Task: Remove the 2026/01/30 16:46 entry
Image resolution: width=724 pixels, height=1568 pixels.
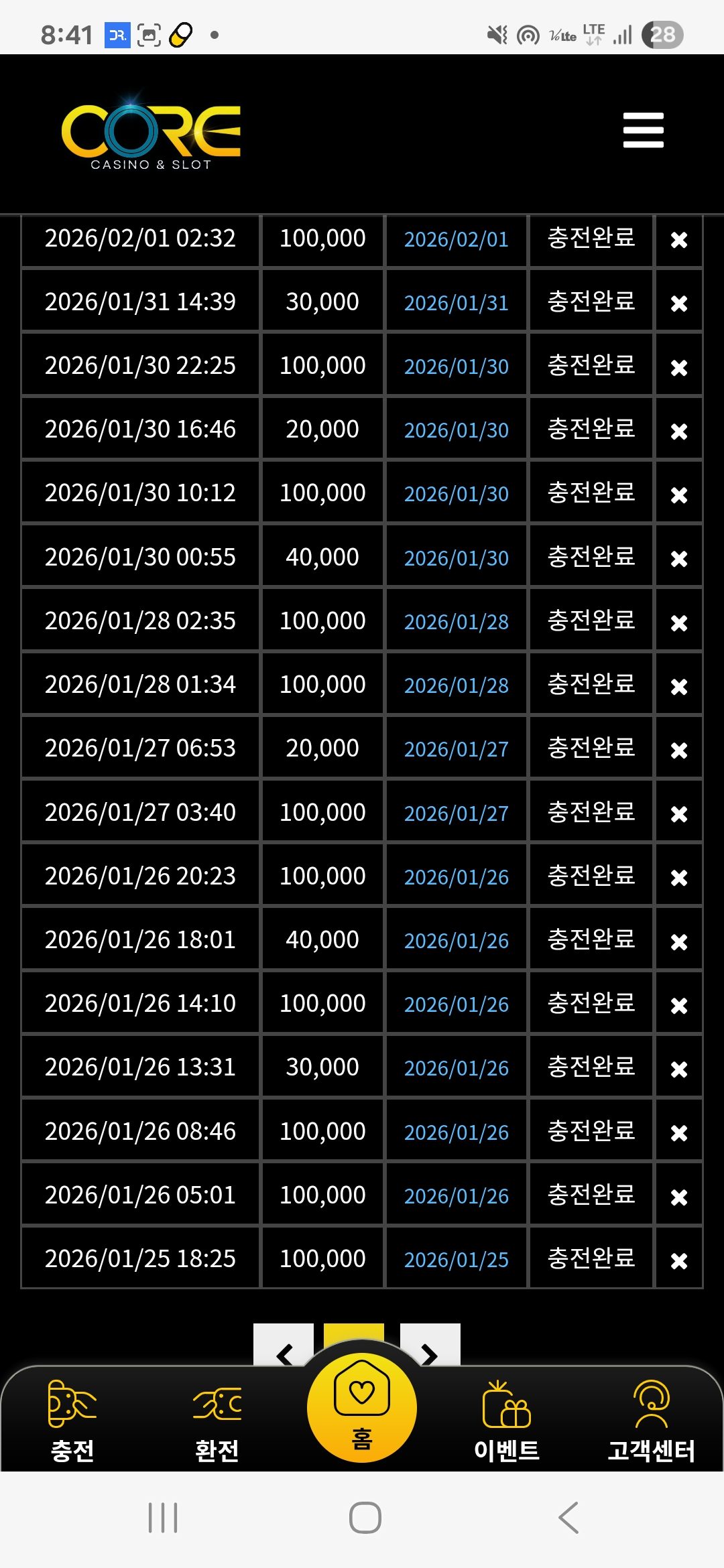Action: [678, 431]
